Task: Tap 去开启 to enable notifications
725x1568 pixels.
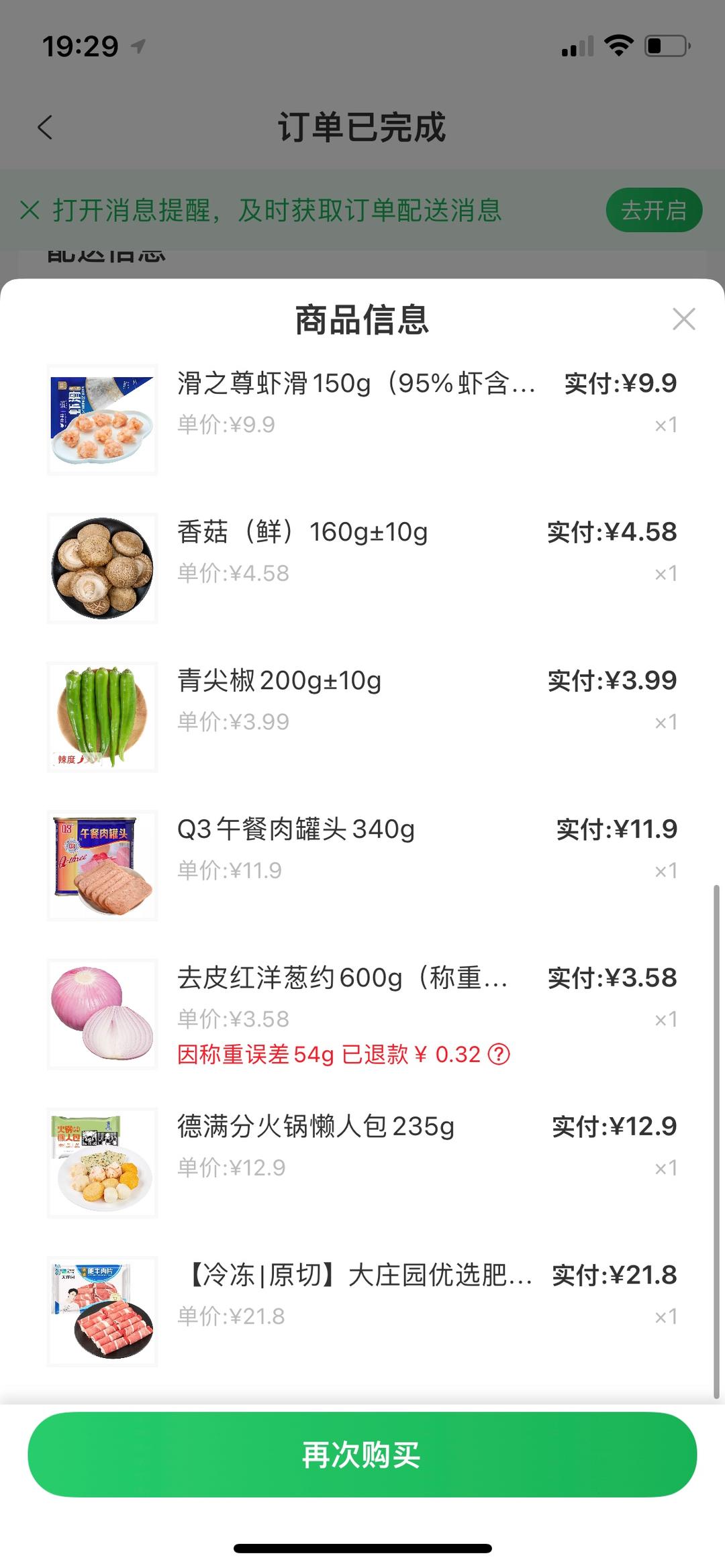Action: click(653, 211)
